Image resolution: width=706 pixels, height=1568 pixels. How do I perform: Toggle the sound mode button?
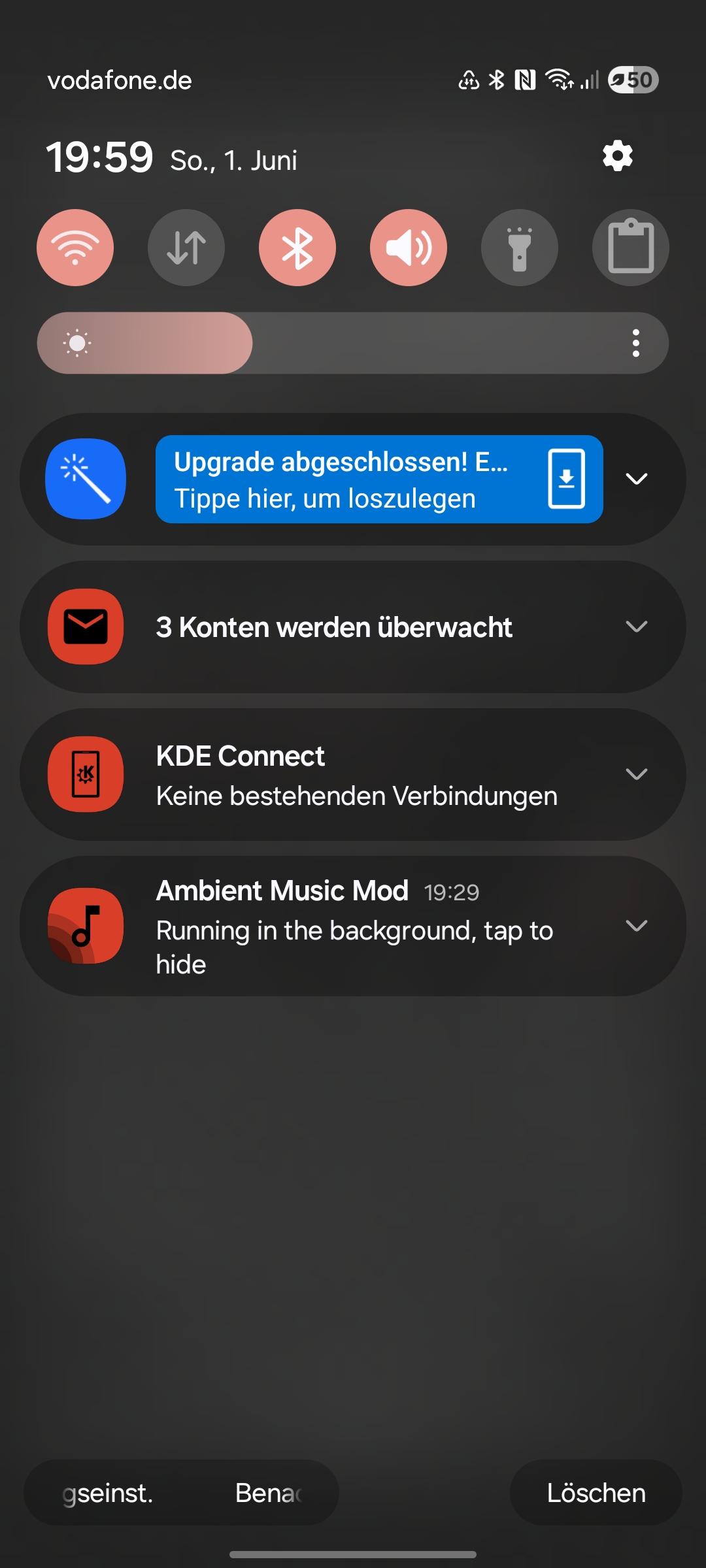(409, 248)
